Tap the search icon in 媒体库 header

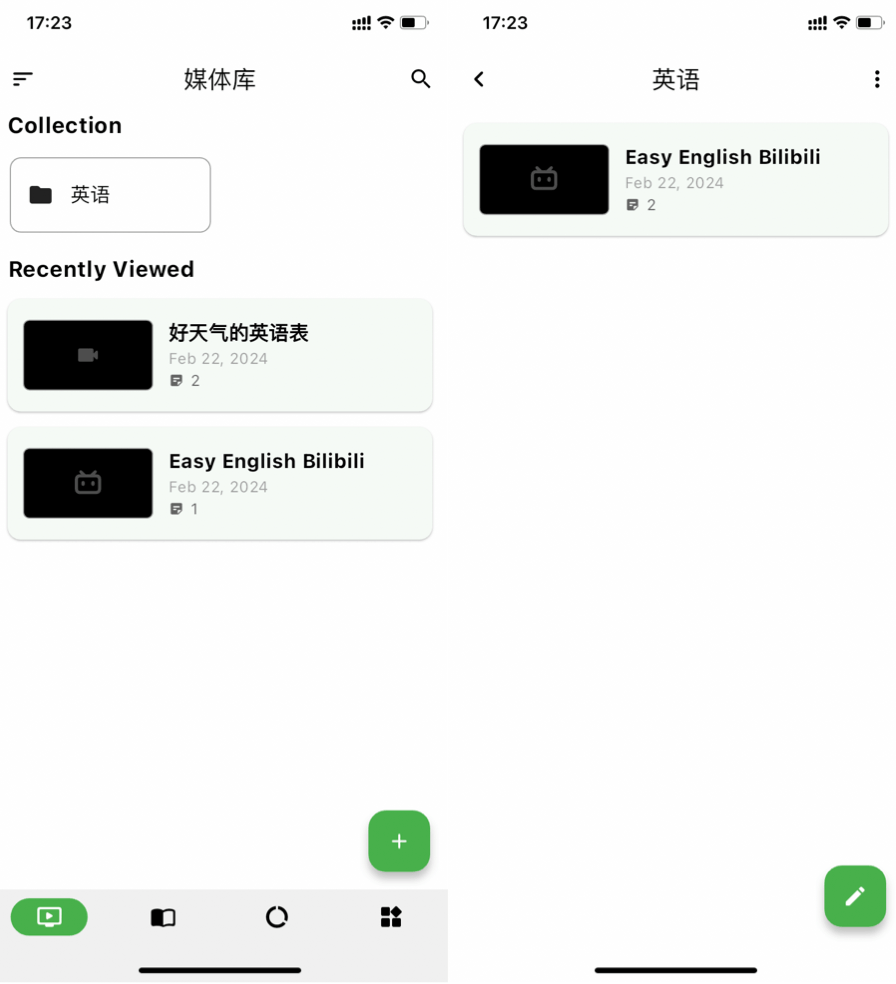click(x=421, y=79)
